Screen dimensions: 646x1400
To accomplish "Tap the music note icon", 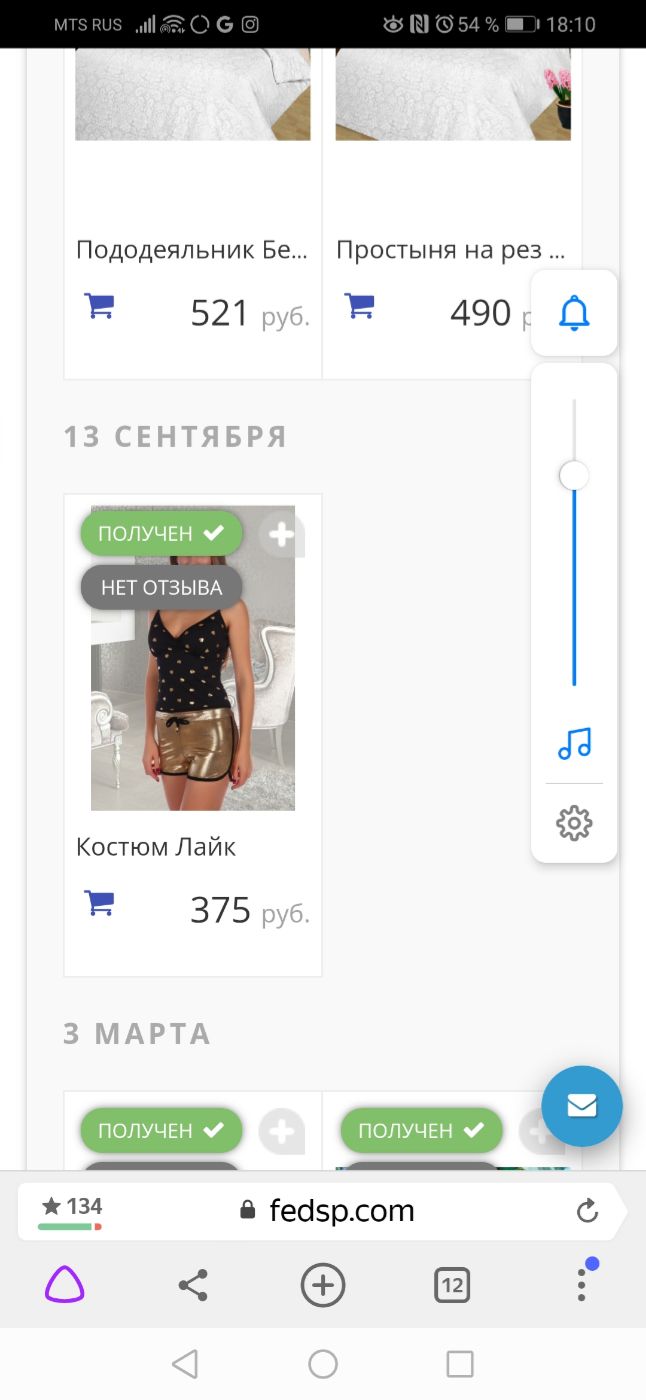I will pyautogui.click(x=574, y=743).
